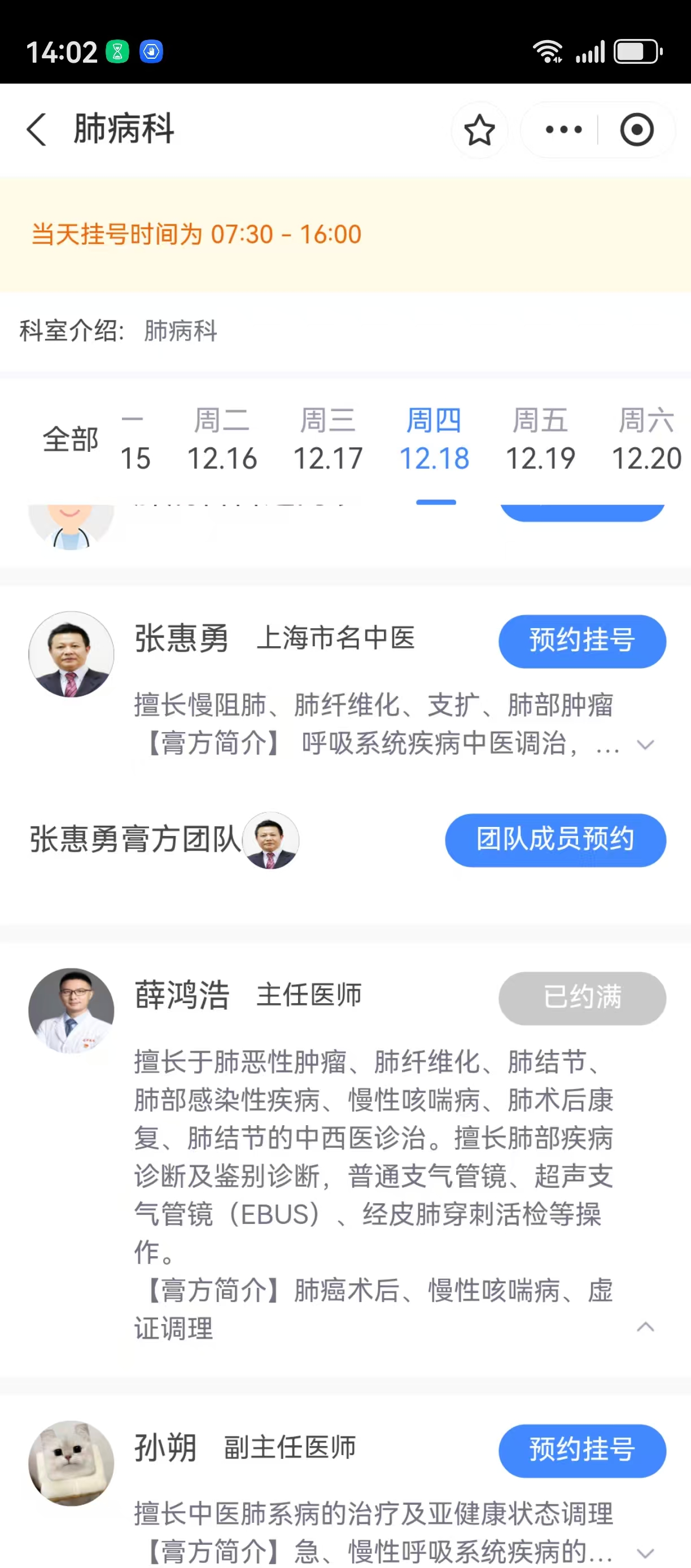The image size is (691, 1568).
Task: Switch to 周六 12.20 tab
Action: coord(646,439)
